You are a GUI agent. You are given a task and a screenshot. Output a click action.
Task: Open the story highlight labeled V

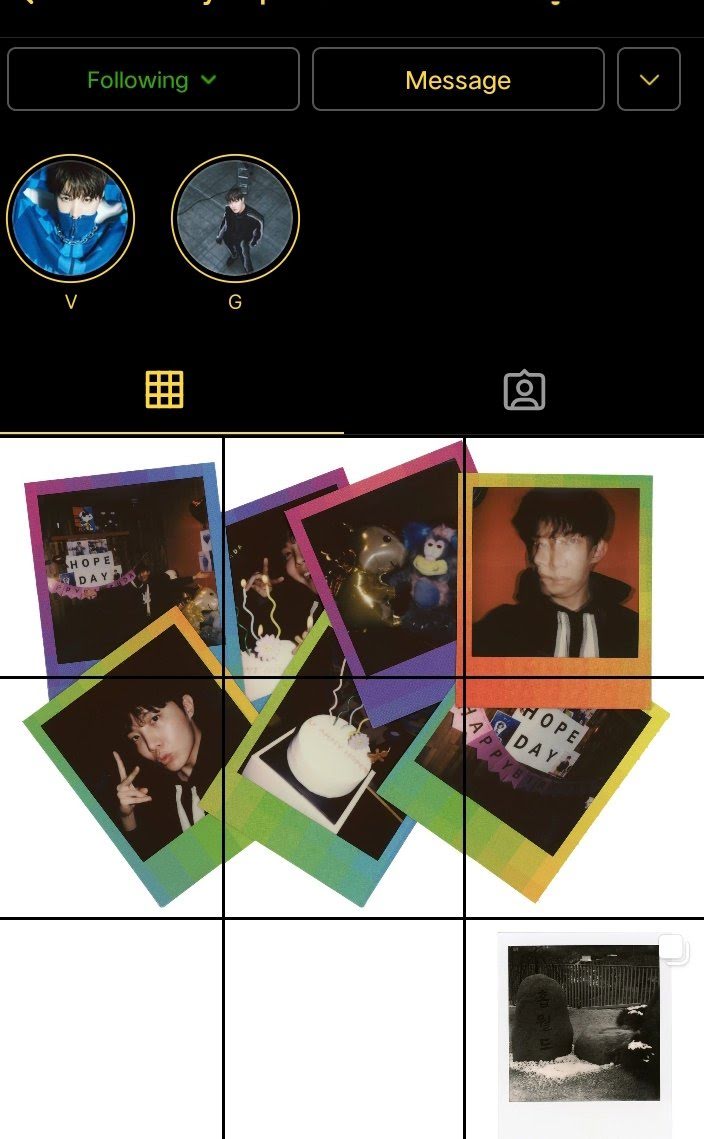pos(70,217)
